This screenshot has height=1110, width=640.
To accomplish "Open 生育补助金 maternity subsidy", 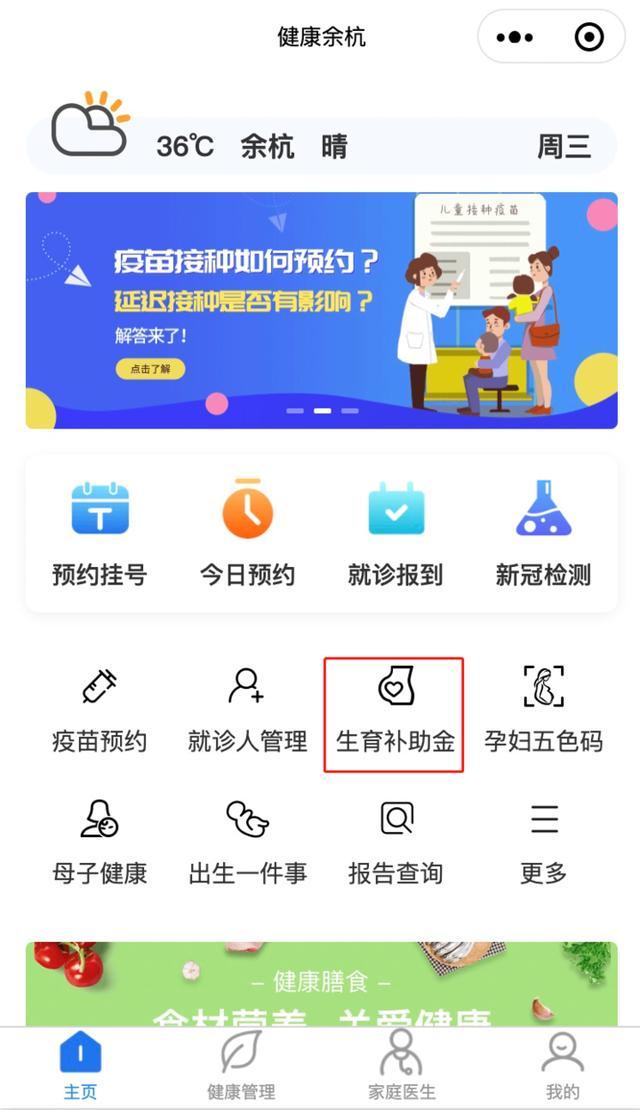I will [x=395, y=712].
